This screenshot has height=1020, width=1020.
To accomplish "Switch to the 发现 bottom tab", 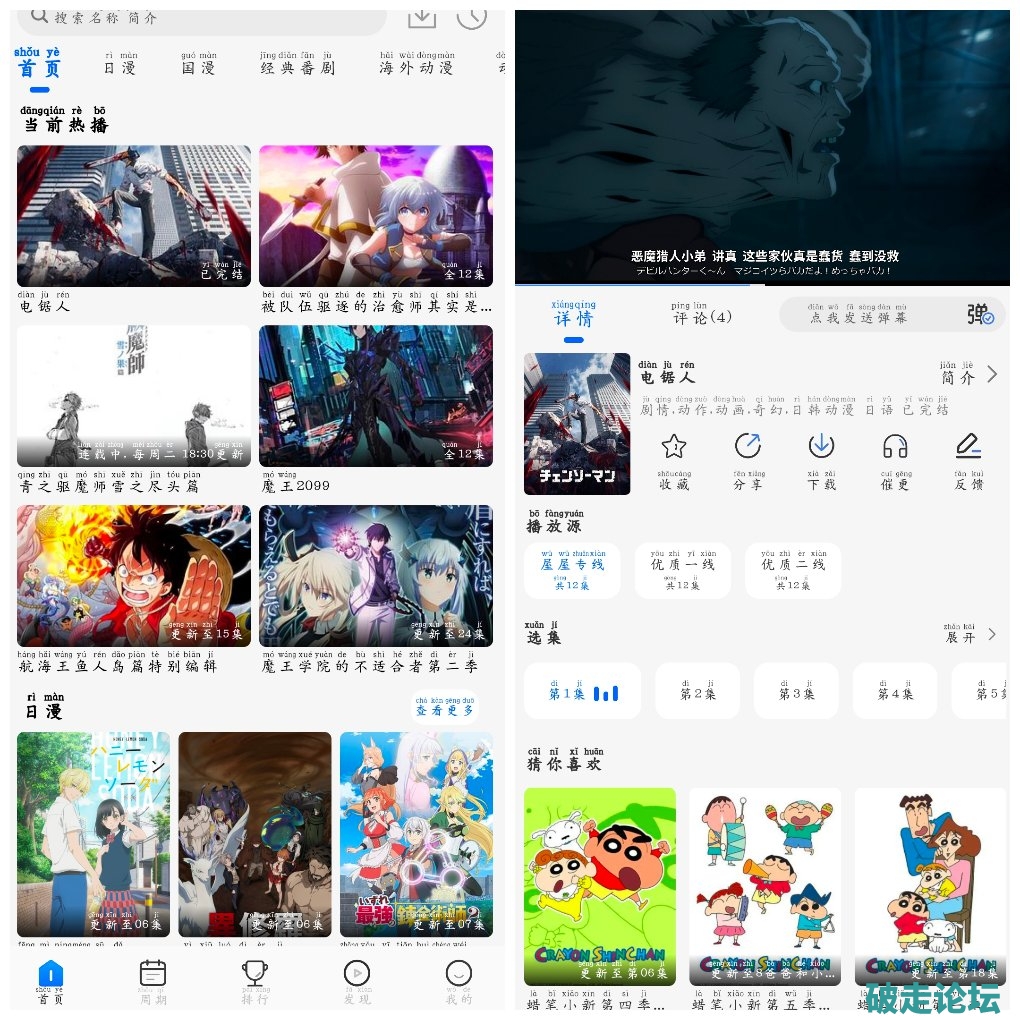I will point(357,980).
